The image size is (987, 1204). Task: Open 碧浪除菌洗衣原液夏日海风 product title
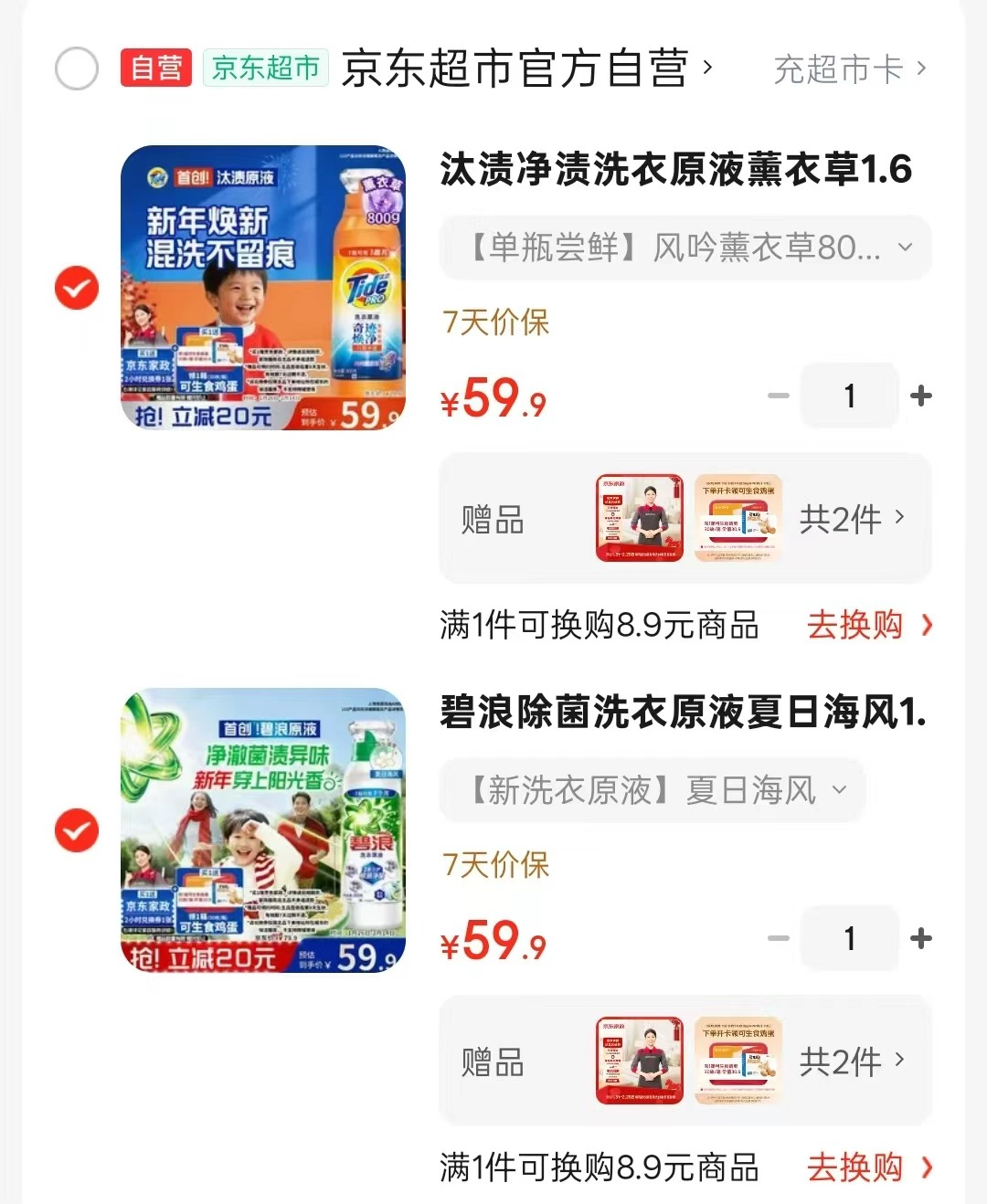pos(683,713)
